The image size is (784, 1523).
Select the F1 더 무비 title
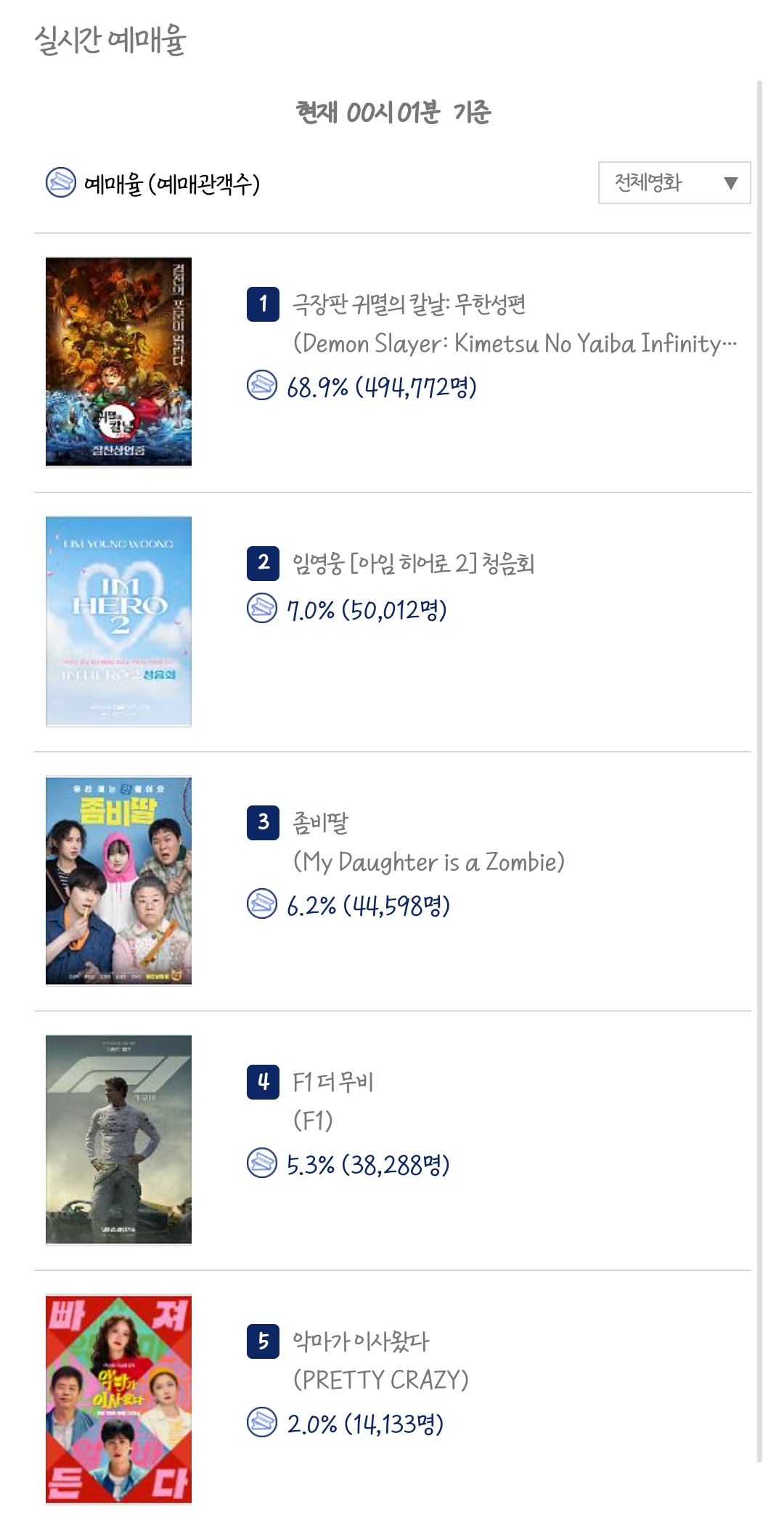(332, 1082)
